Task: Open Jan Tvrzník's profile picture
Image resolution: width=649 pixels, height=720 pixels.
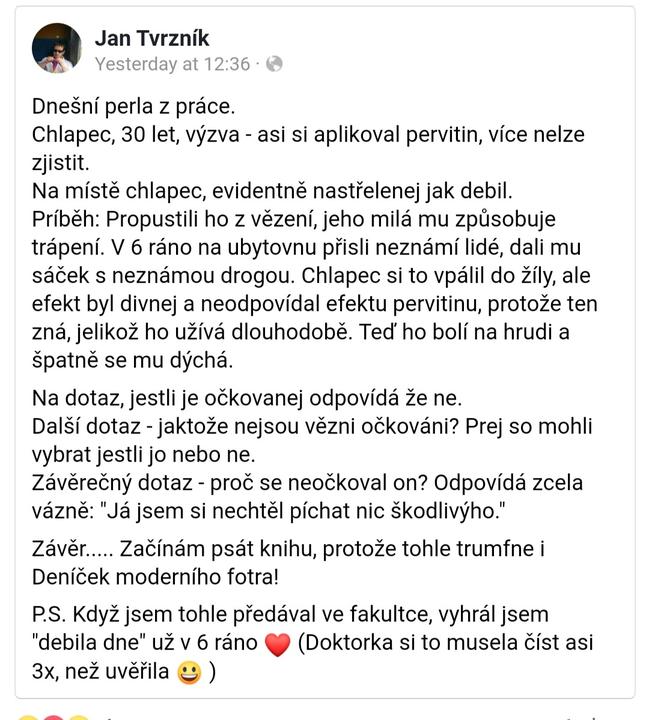Action: pos(57,48)
